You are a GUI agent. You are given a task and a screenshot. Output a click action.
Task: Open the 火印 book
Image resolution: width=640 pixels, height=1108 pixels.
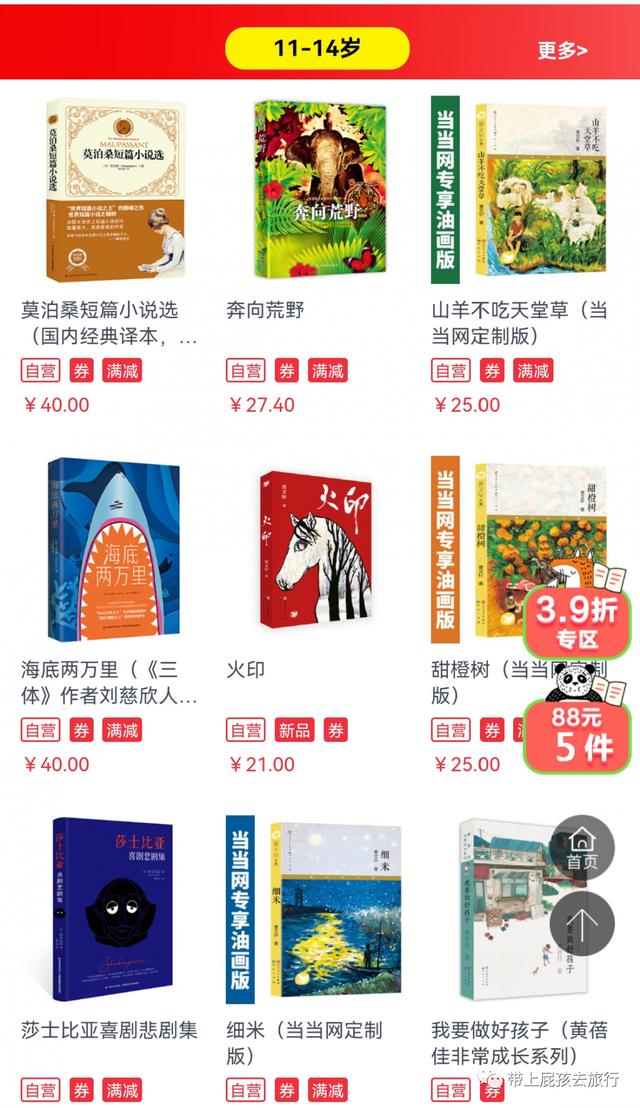click(318, 550)
